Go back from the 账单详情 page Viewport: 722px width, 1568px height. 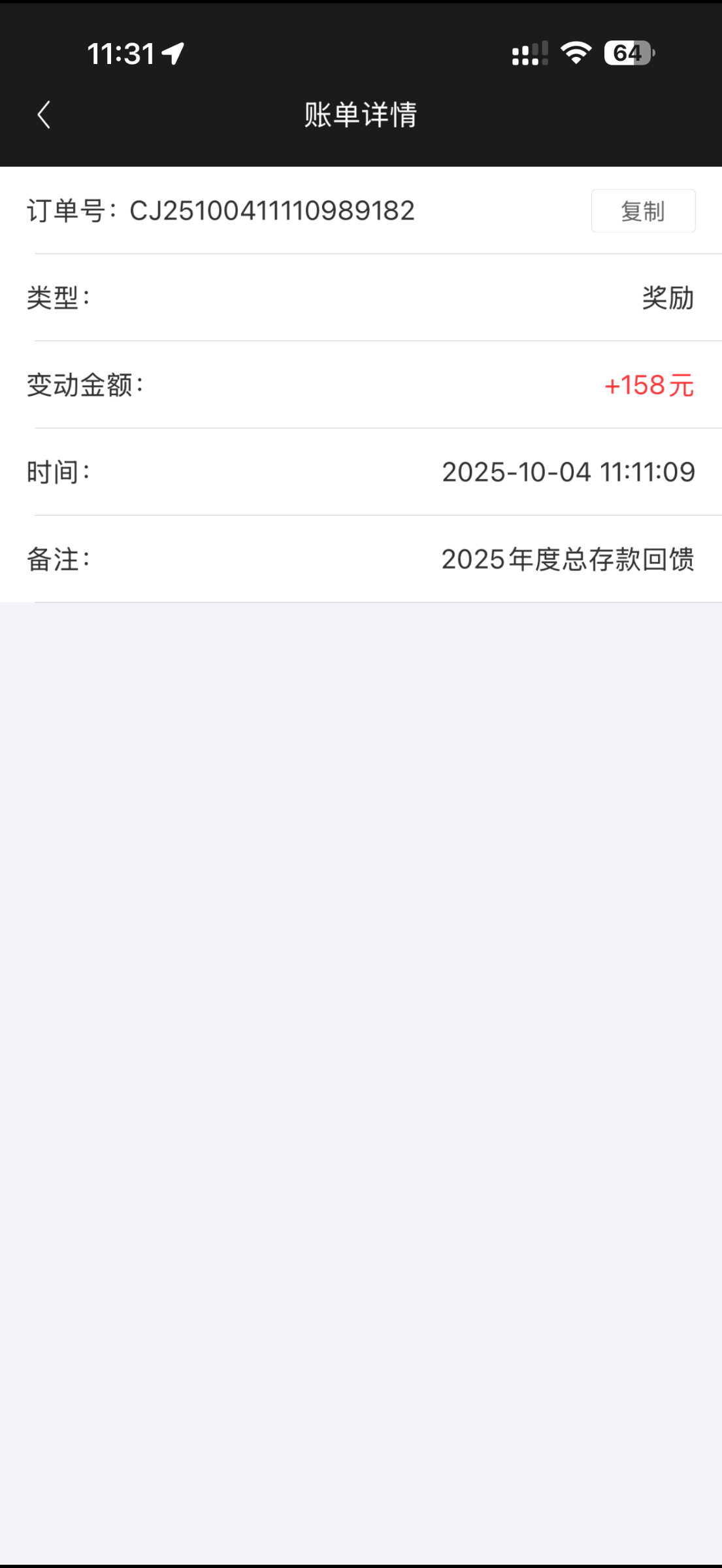coord(44,116)
